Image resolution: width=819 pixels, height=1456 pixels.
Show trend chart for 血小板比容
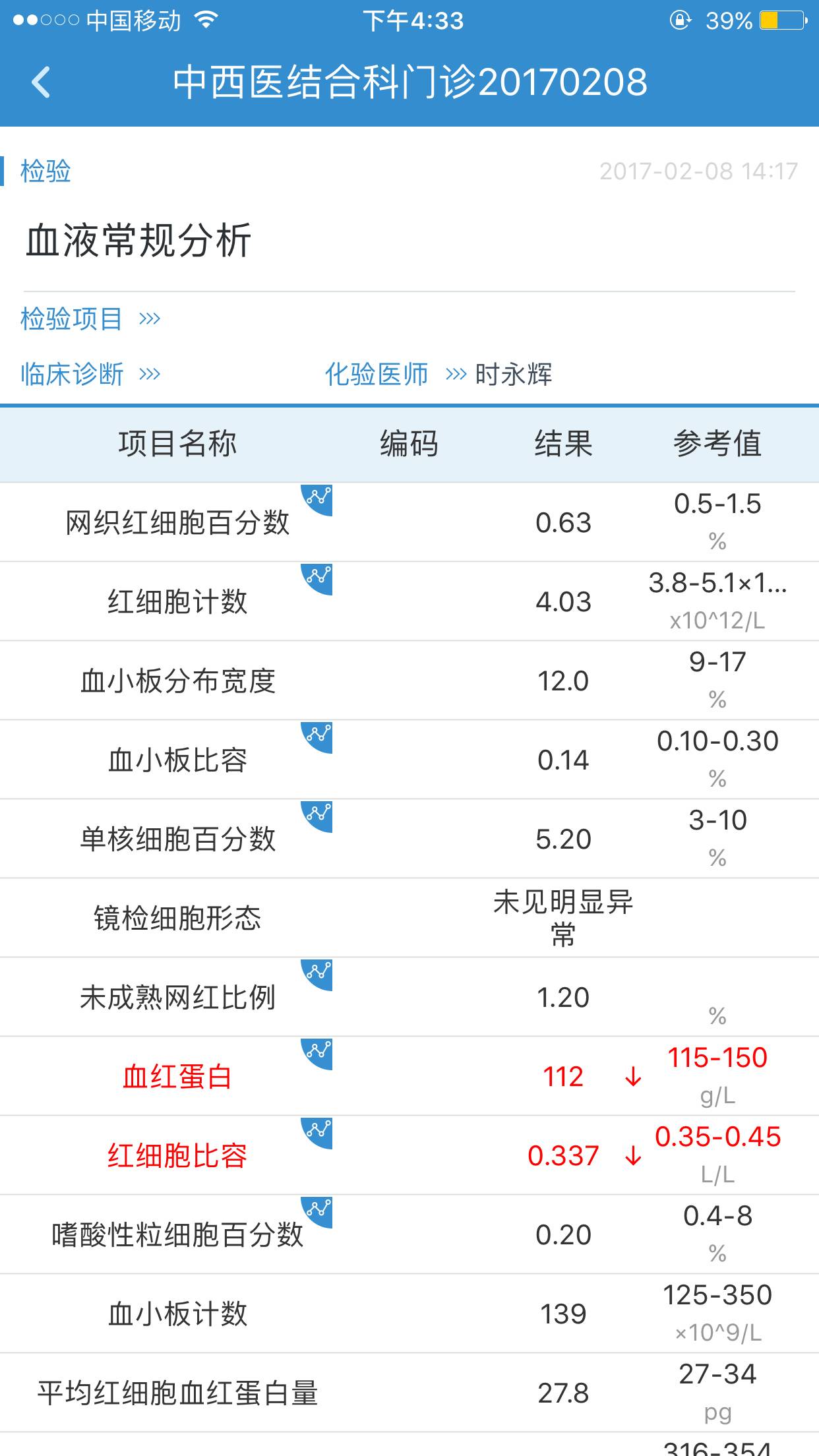pyautogui.click(x=318, y=735)
